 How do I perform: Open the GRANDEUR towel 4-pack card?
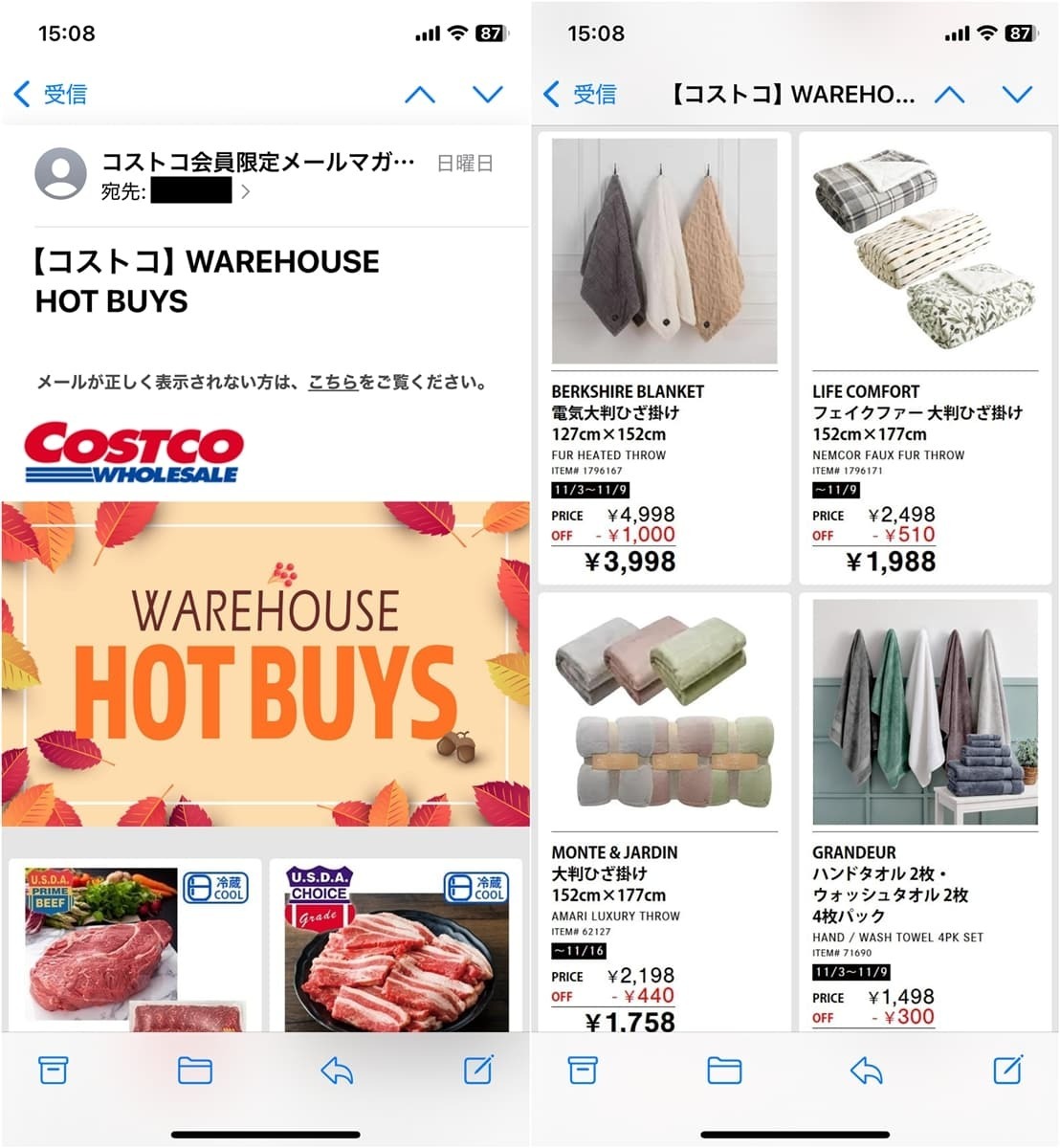tap(925, 813)
